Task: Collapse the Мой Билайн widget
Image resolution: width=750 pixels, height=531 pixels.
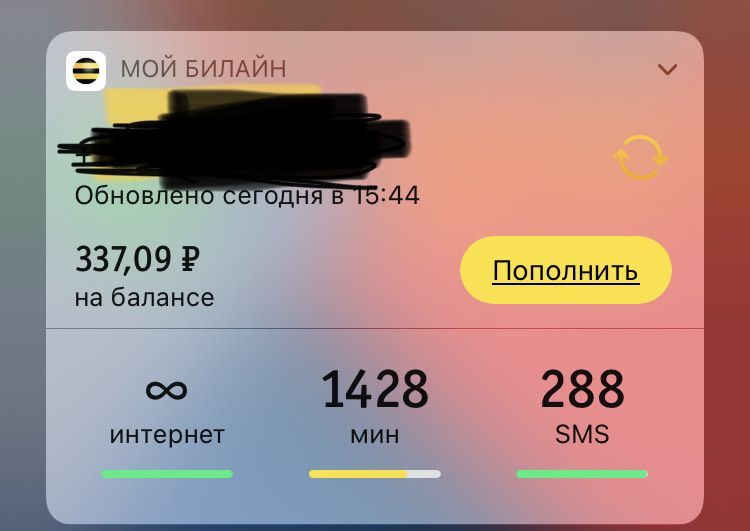Action: [667, 69]
